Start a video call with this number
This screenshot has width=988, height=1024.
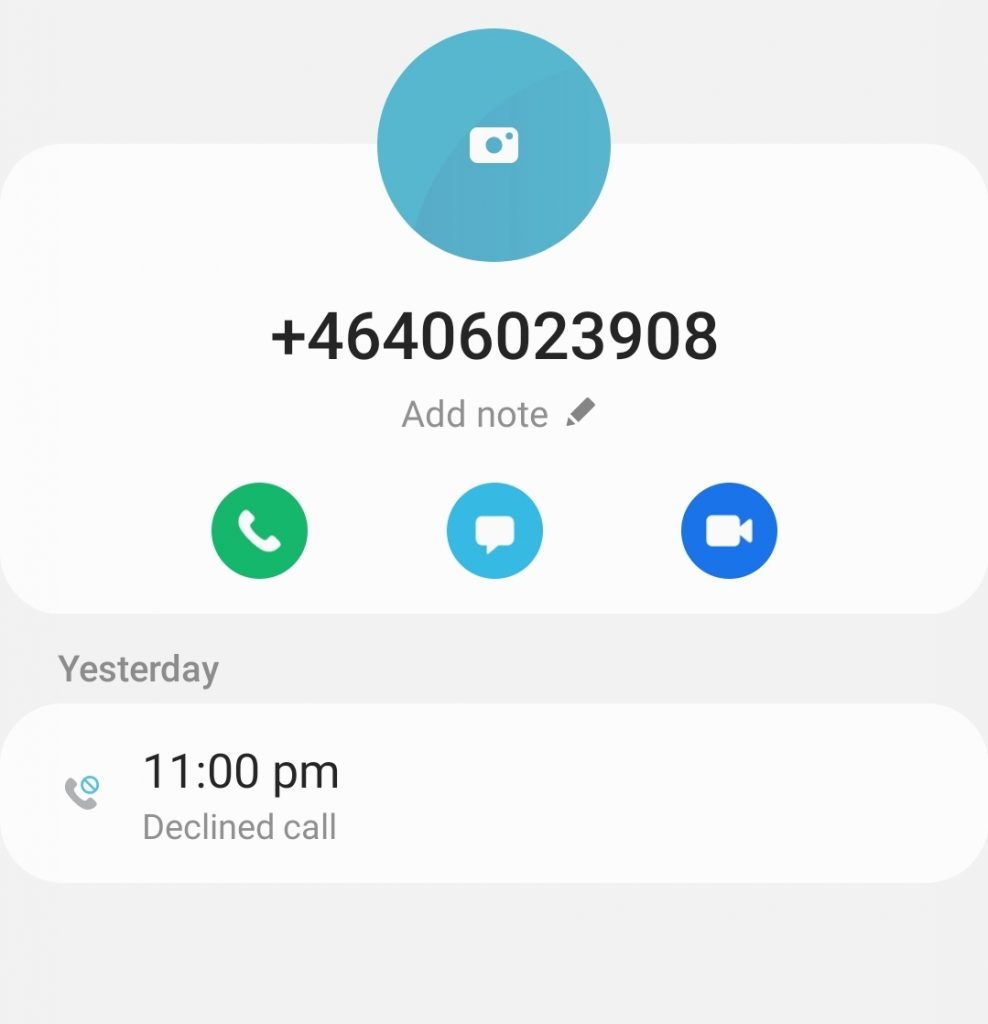pos(729,531)
